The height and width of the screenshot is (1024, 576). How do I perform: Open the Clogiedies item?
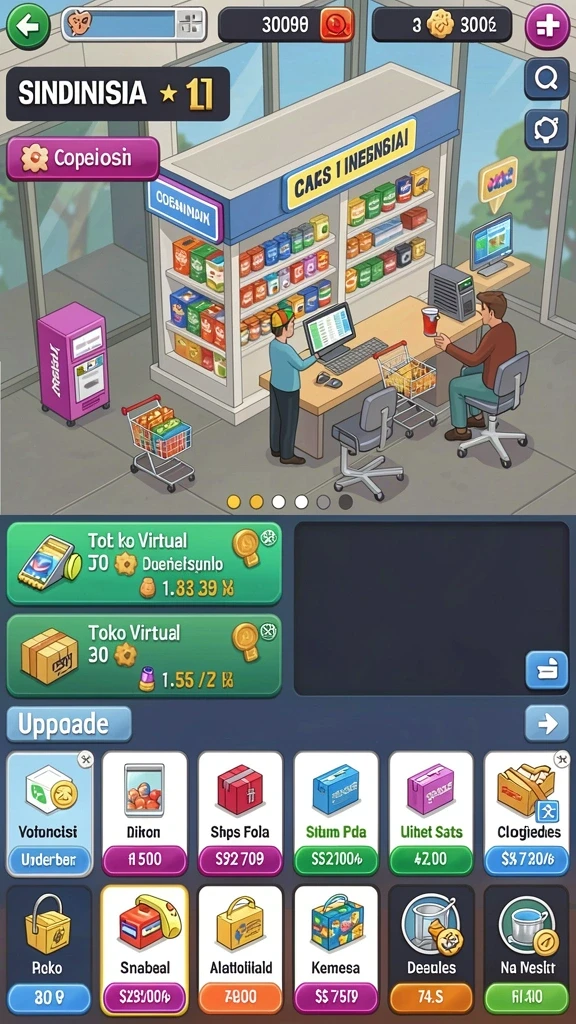(526, 814)
